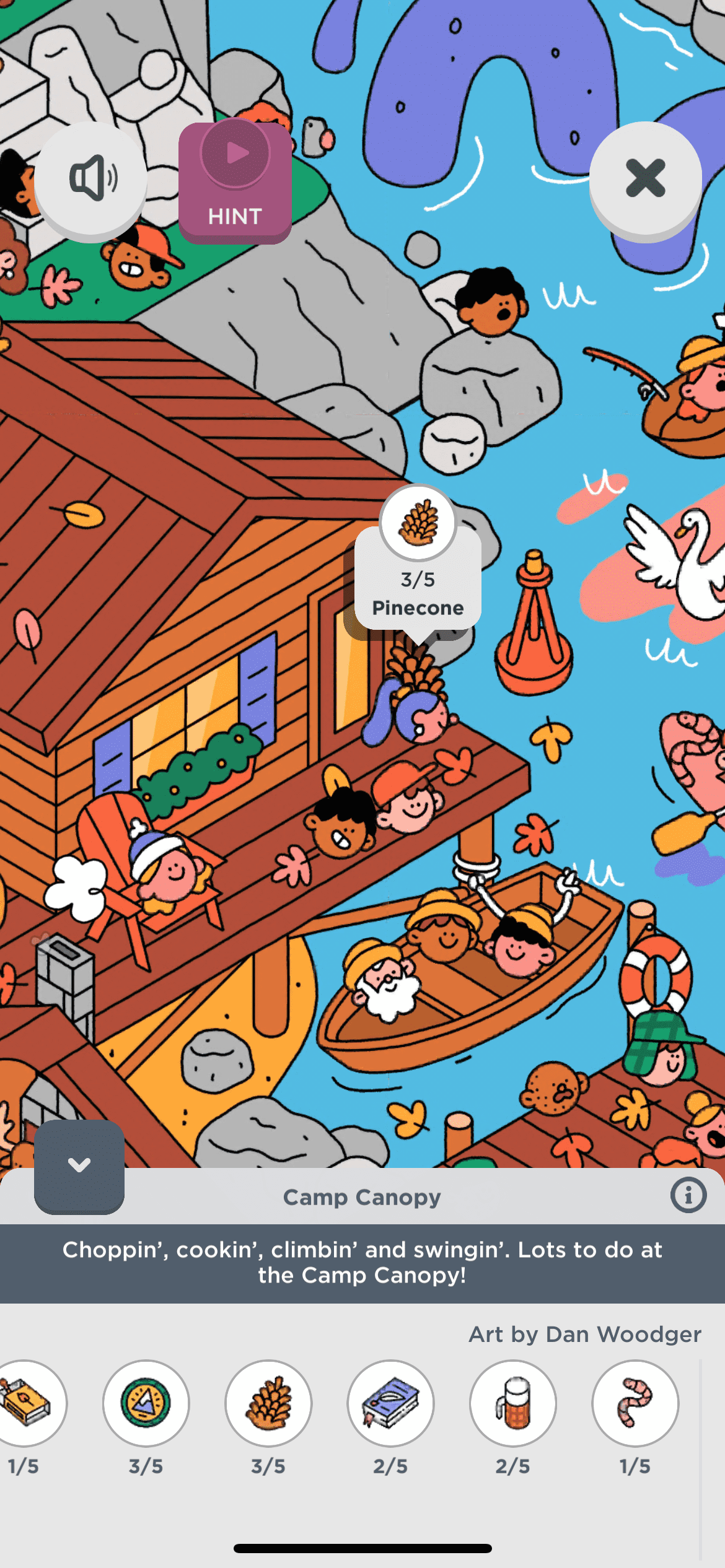Select the matchbox item in the tray
The width and height of the screenshot is (725, 1568).
[x=26, y=1403]
